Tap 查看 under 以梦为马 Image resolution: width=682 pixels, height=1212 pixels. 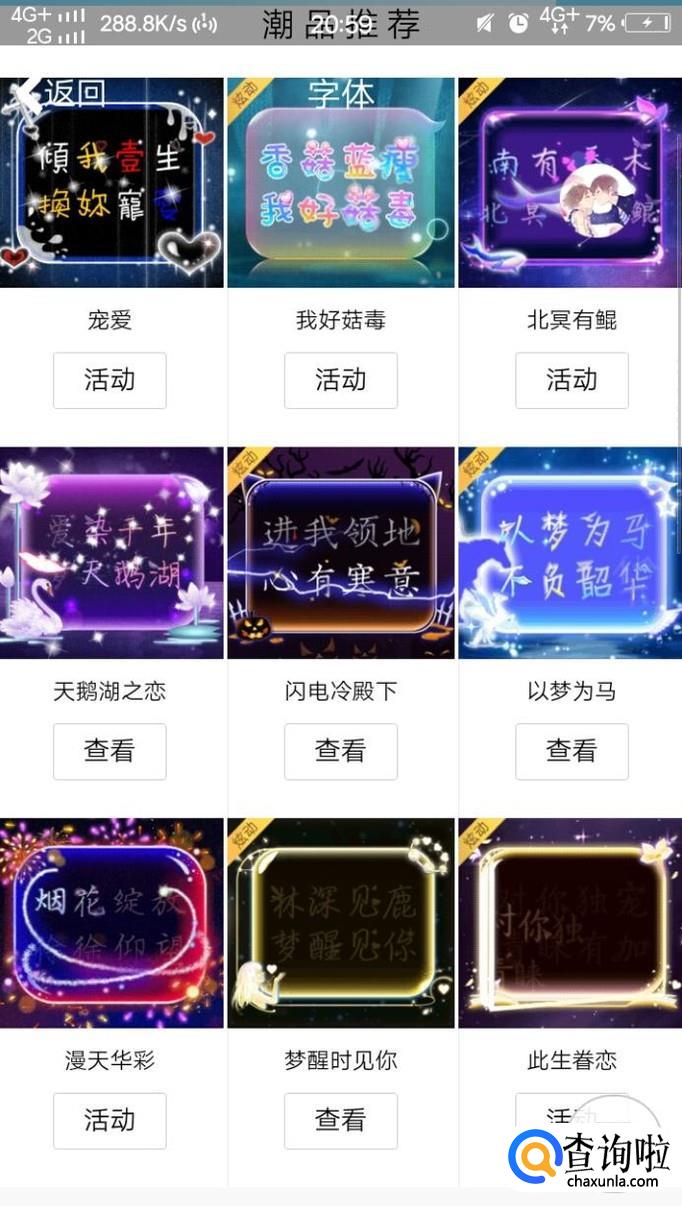pos(572,751)
